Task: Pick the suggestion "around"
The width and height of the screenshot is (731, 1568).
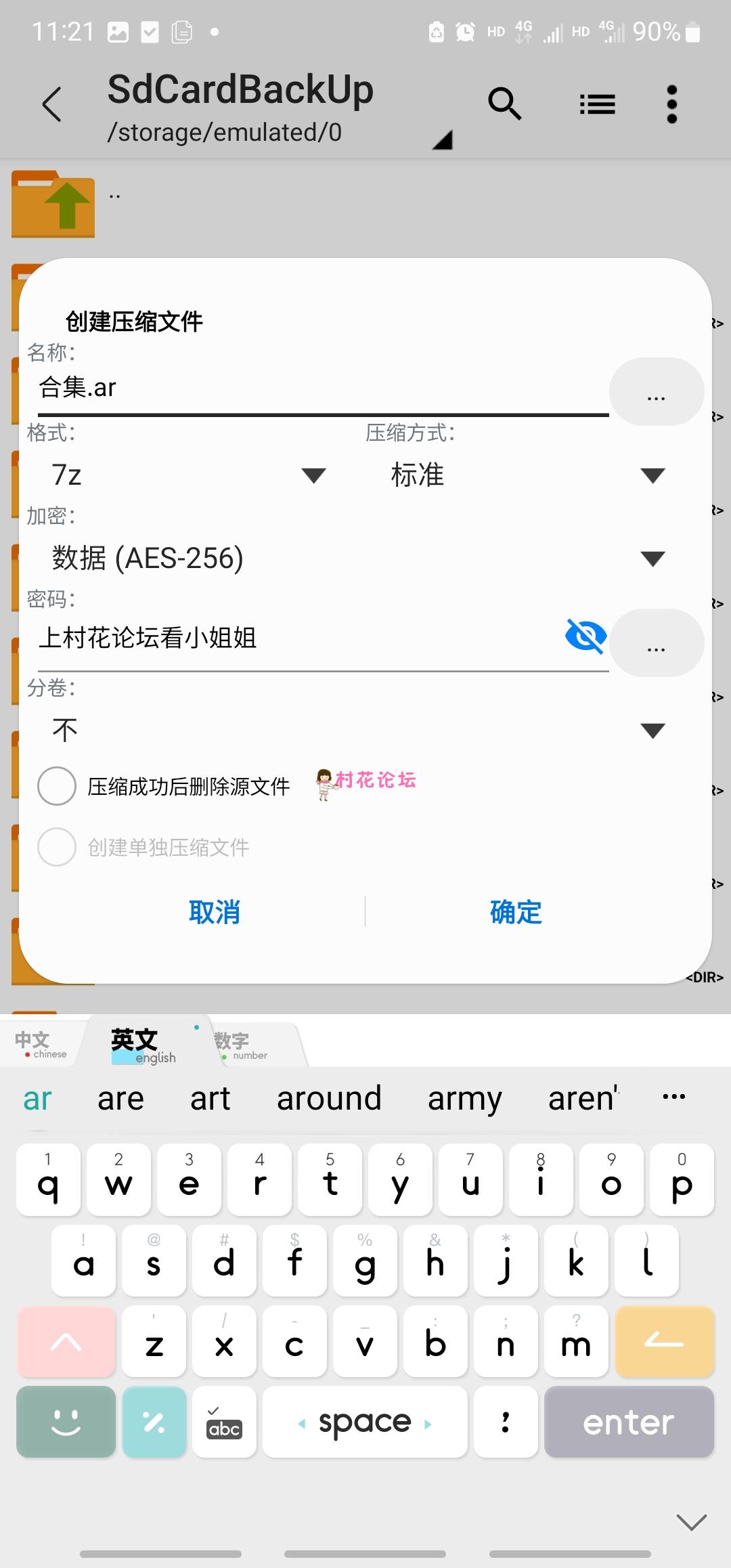Action: [x=329, y=1098]
